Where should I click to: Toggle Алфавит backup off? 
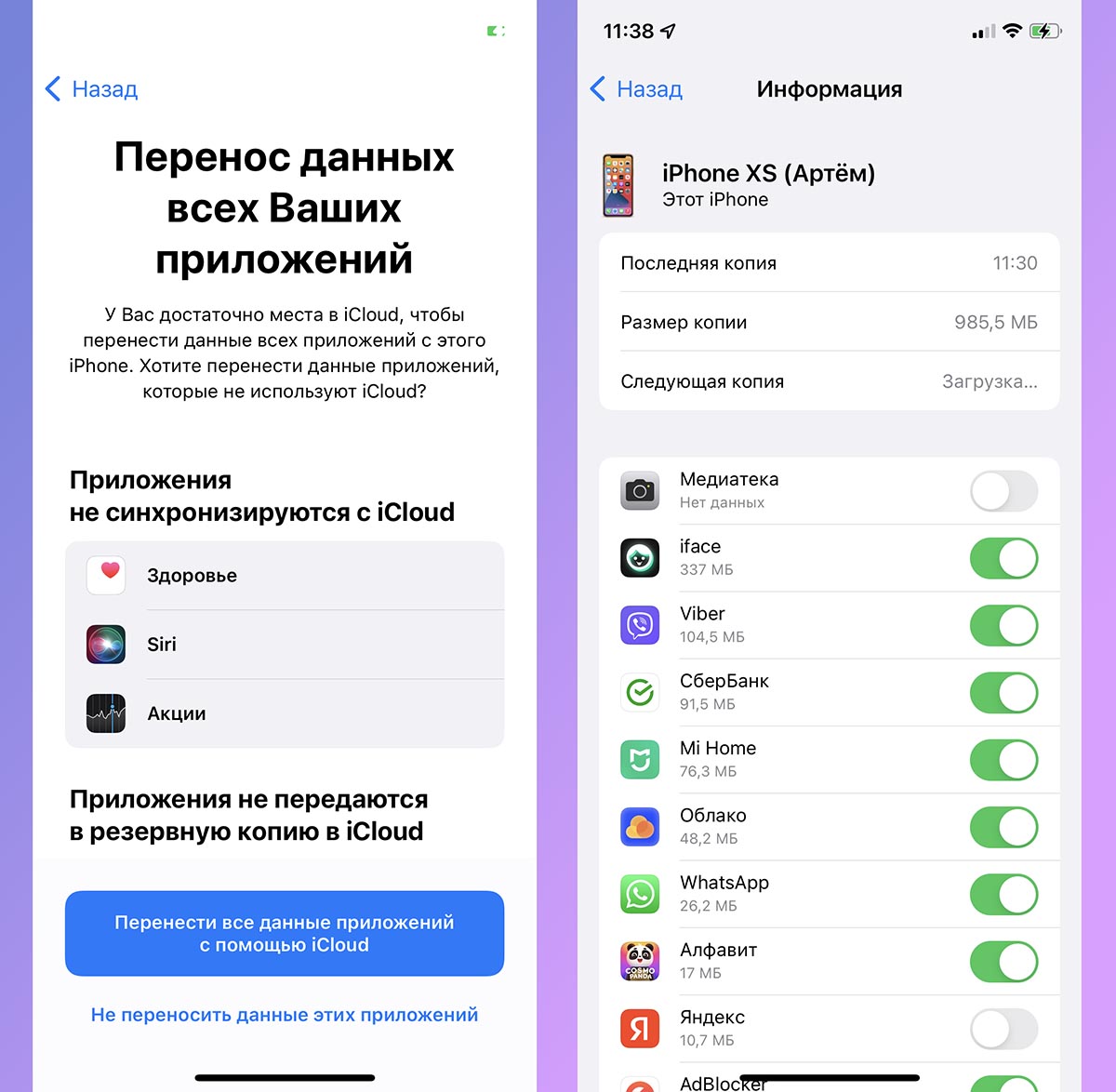(x=1003, y=962)
